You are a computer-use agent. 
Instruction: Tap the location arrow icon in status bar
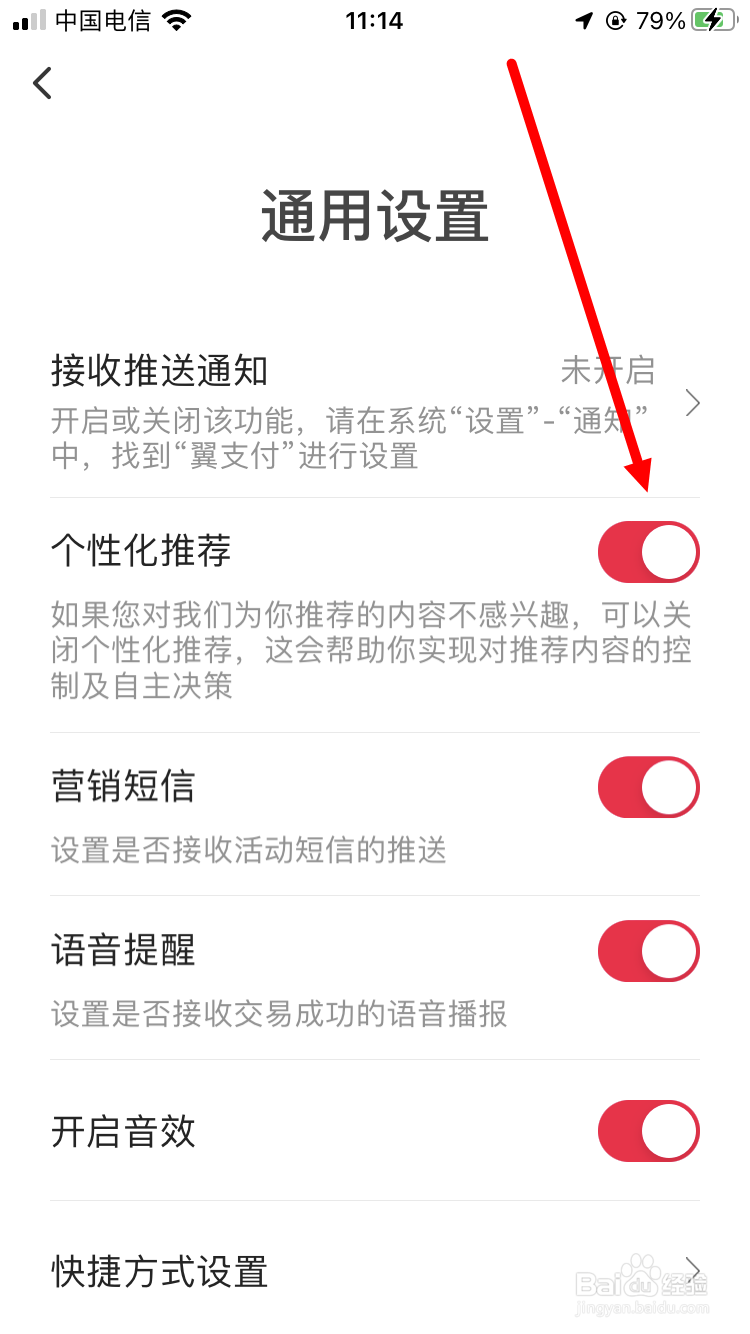click(583, 20)
